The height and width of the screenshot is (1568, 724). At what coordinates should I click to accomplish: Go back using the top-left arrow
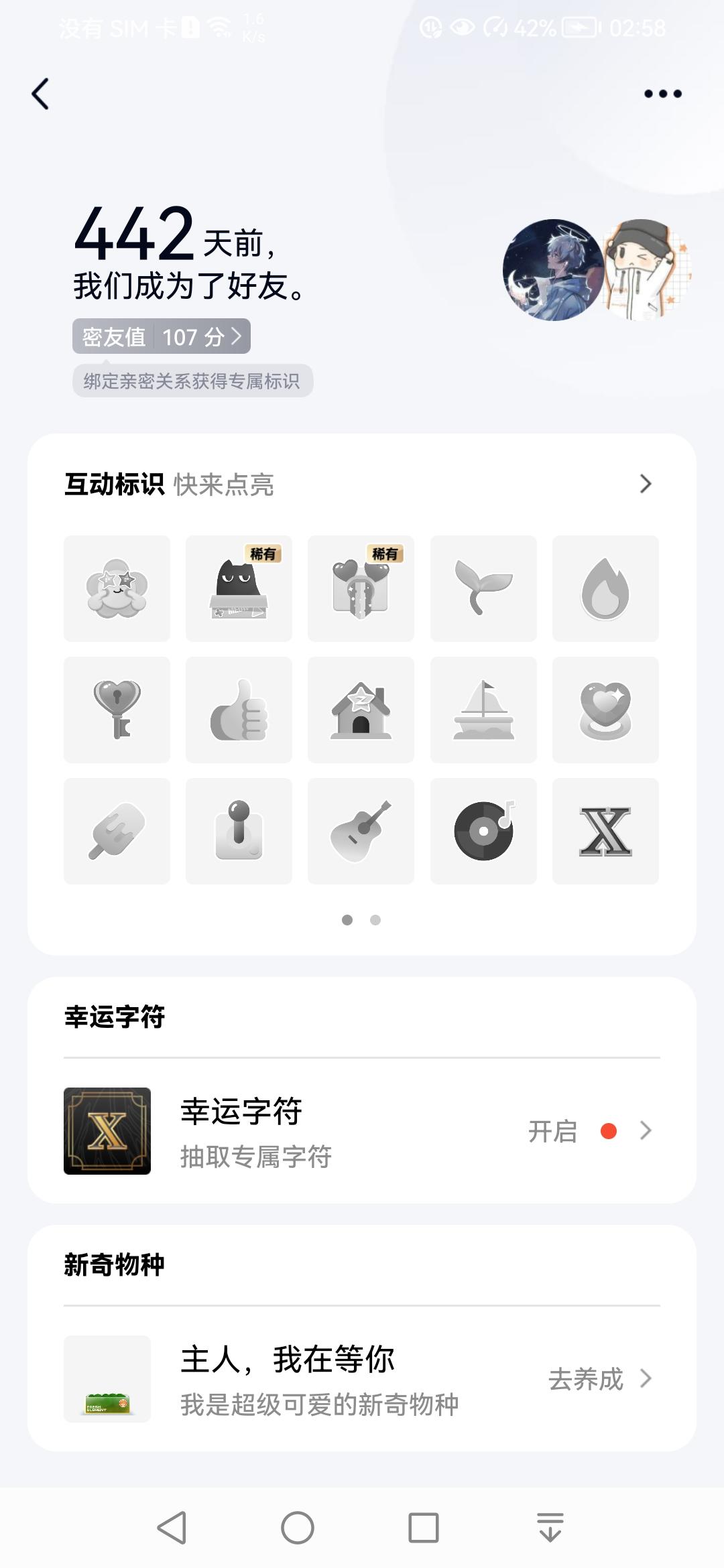41,94
